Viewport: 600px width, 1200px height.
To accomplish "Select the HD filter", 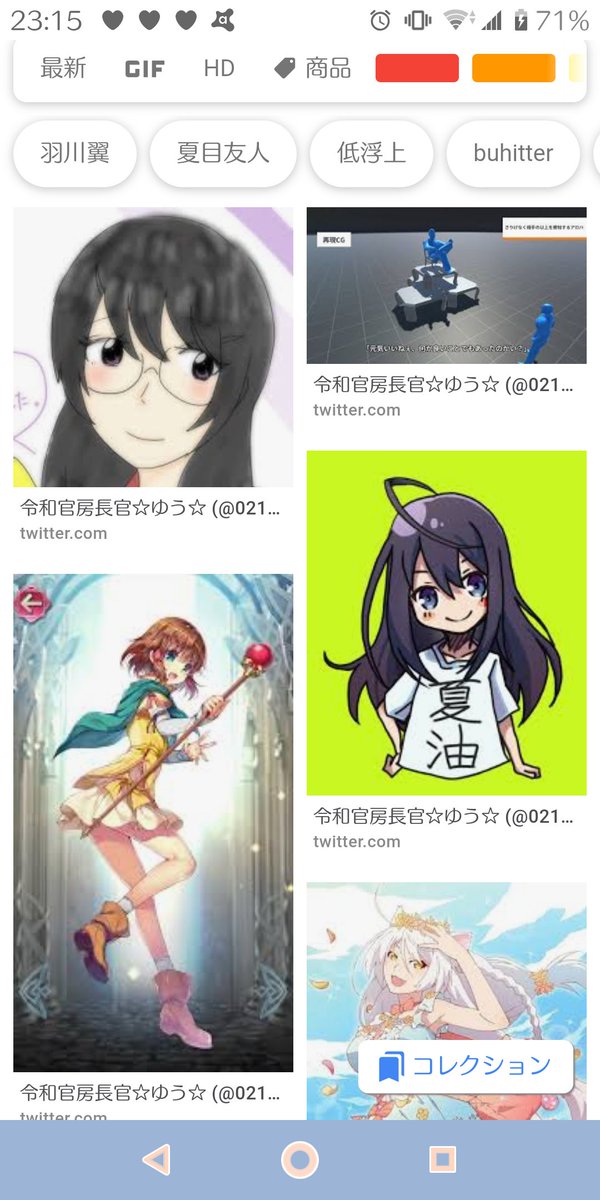I will [x=219, y=68].
